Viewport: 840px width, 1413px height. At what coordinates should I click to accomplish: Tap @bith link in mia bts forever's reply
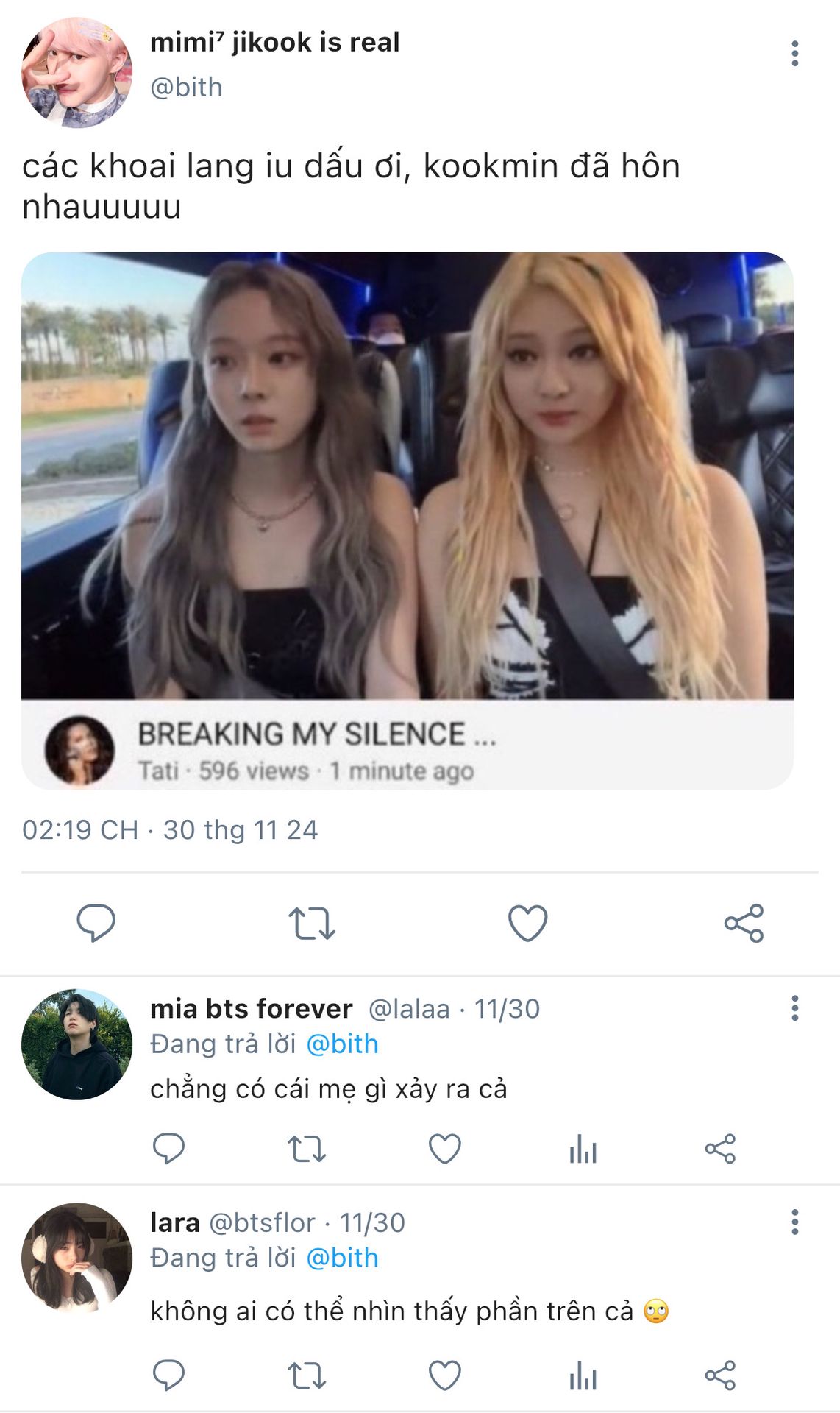click(x=342, y=1044)
